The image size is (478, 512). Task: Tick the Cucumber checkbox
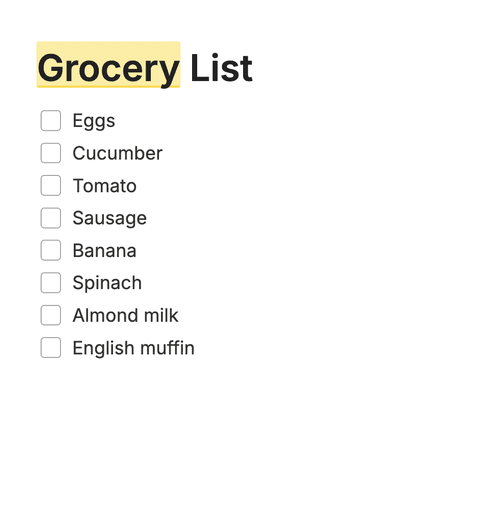51,153
